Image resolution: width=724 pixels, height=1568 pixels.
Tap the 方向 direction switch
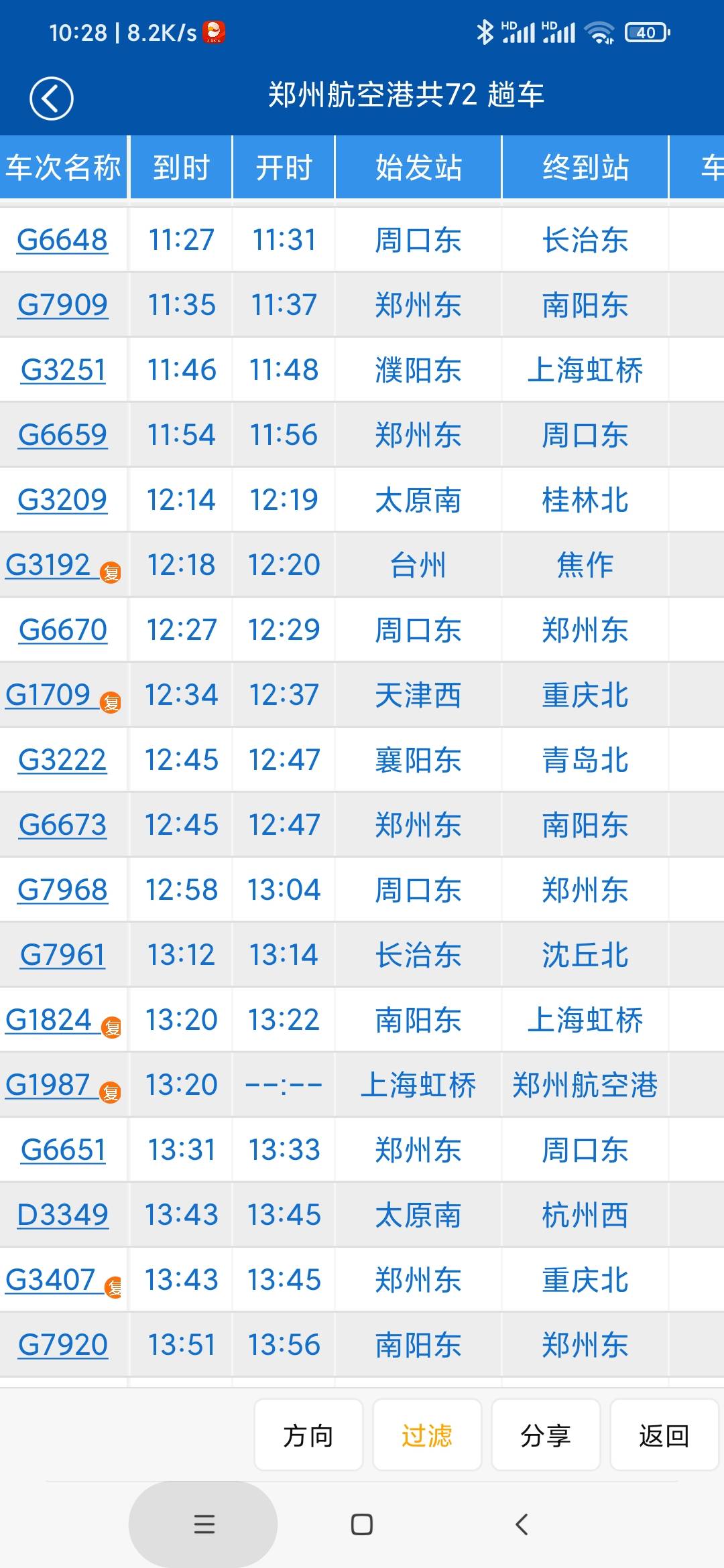308,1435
